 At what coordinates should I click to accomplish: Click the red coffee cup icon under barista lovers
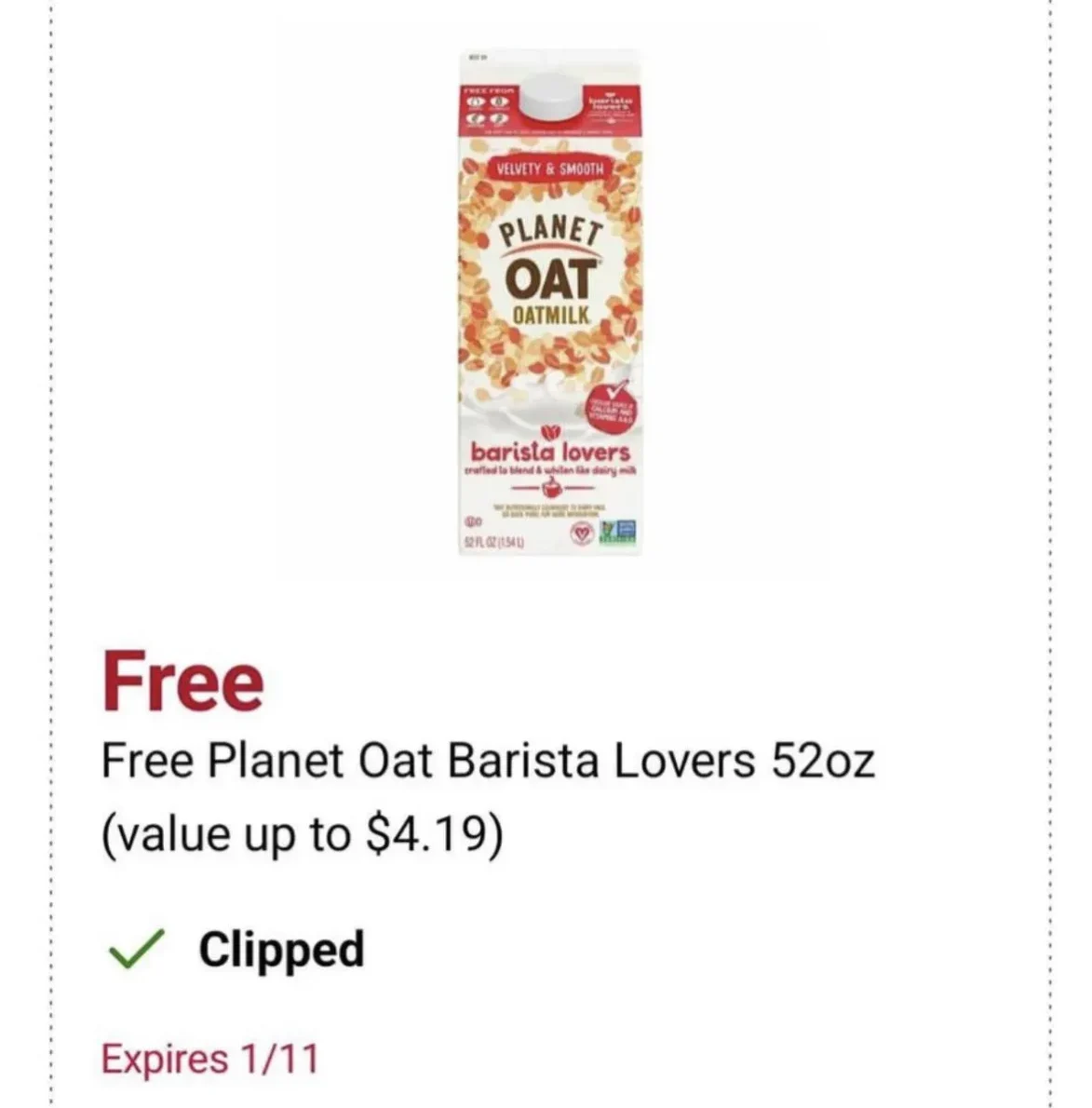click(551, 488)
